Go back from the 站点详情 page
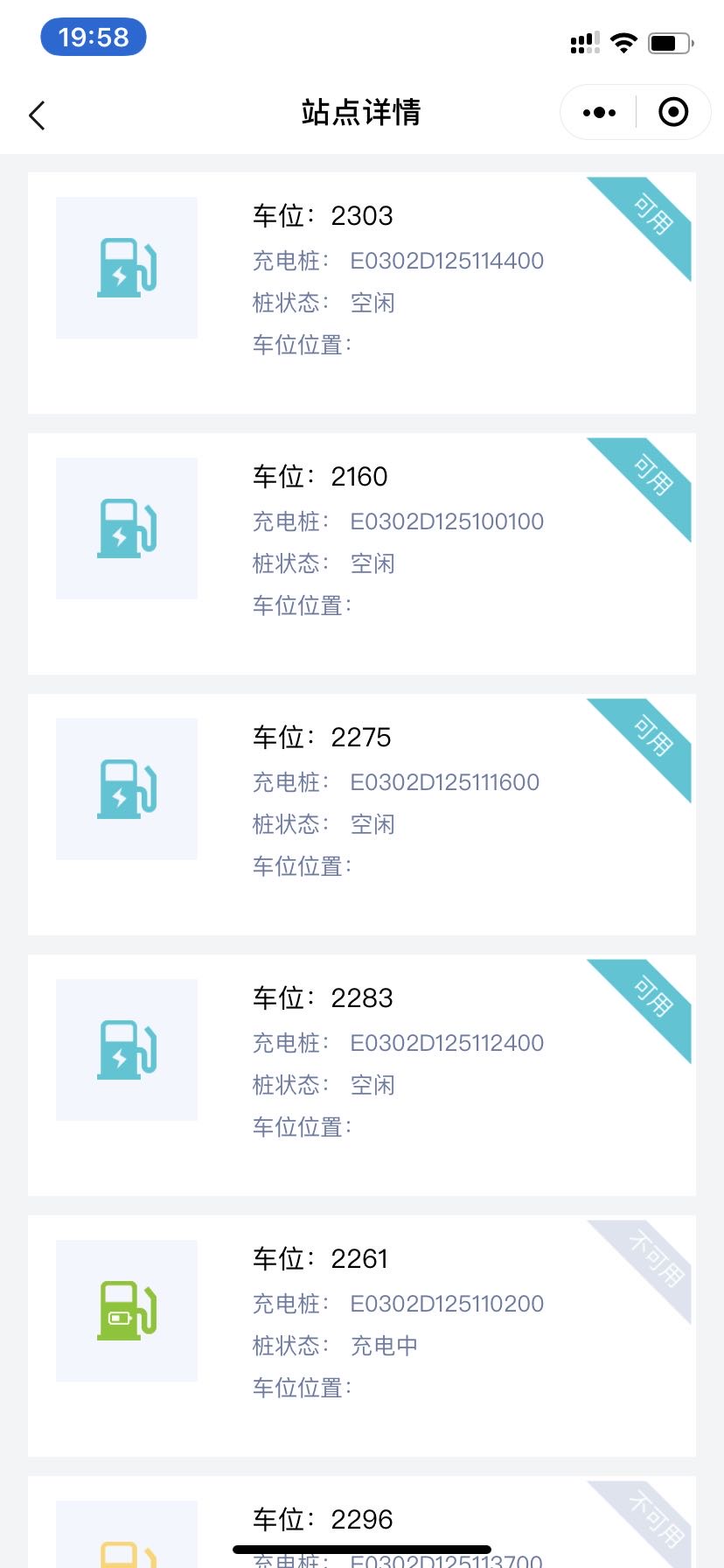 coord(37,115)
